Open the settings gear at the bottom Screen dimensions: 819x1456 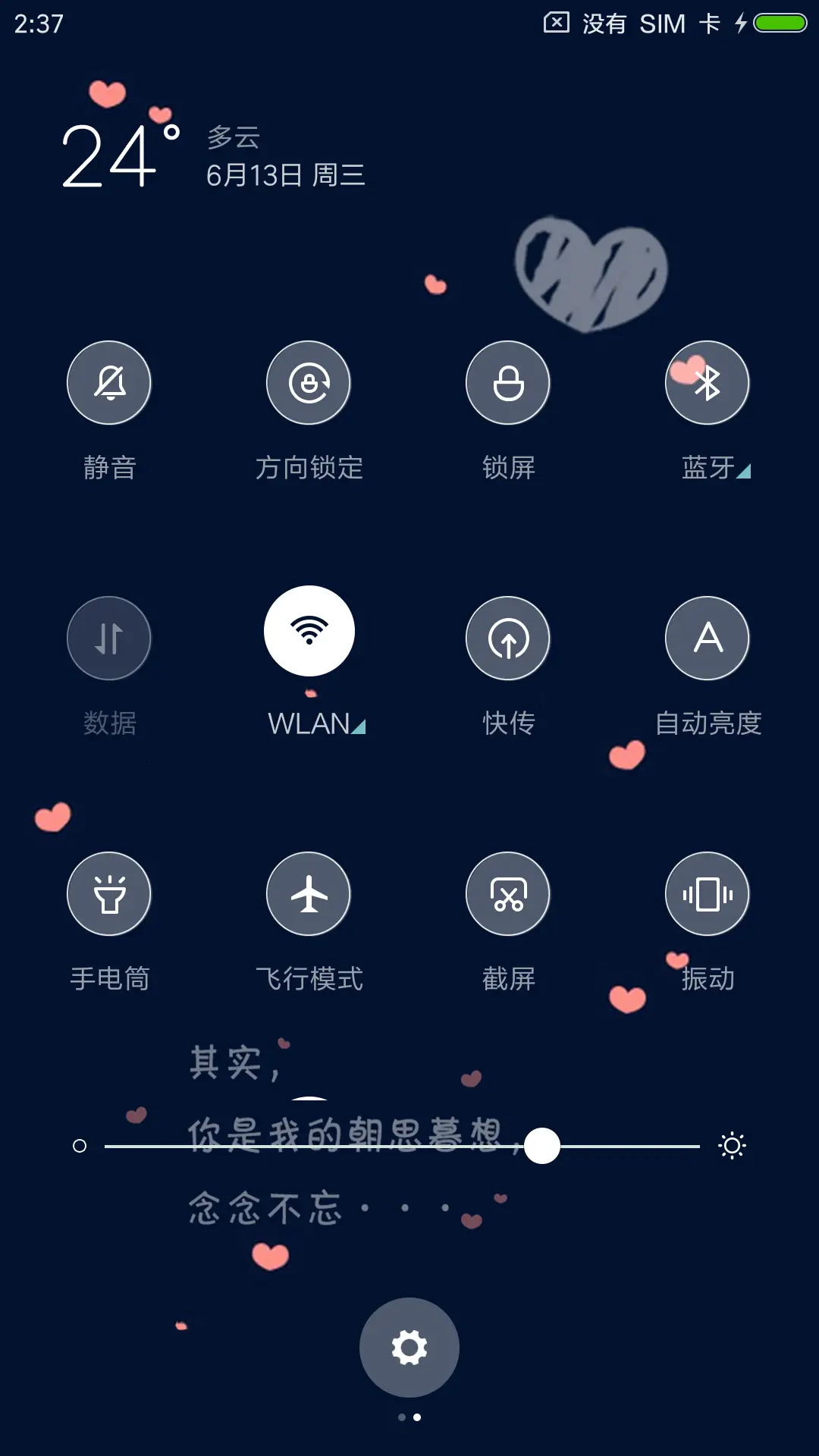point(409,1347)
